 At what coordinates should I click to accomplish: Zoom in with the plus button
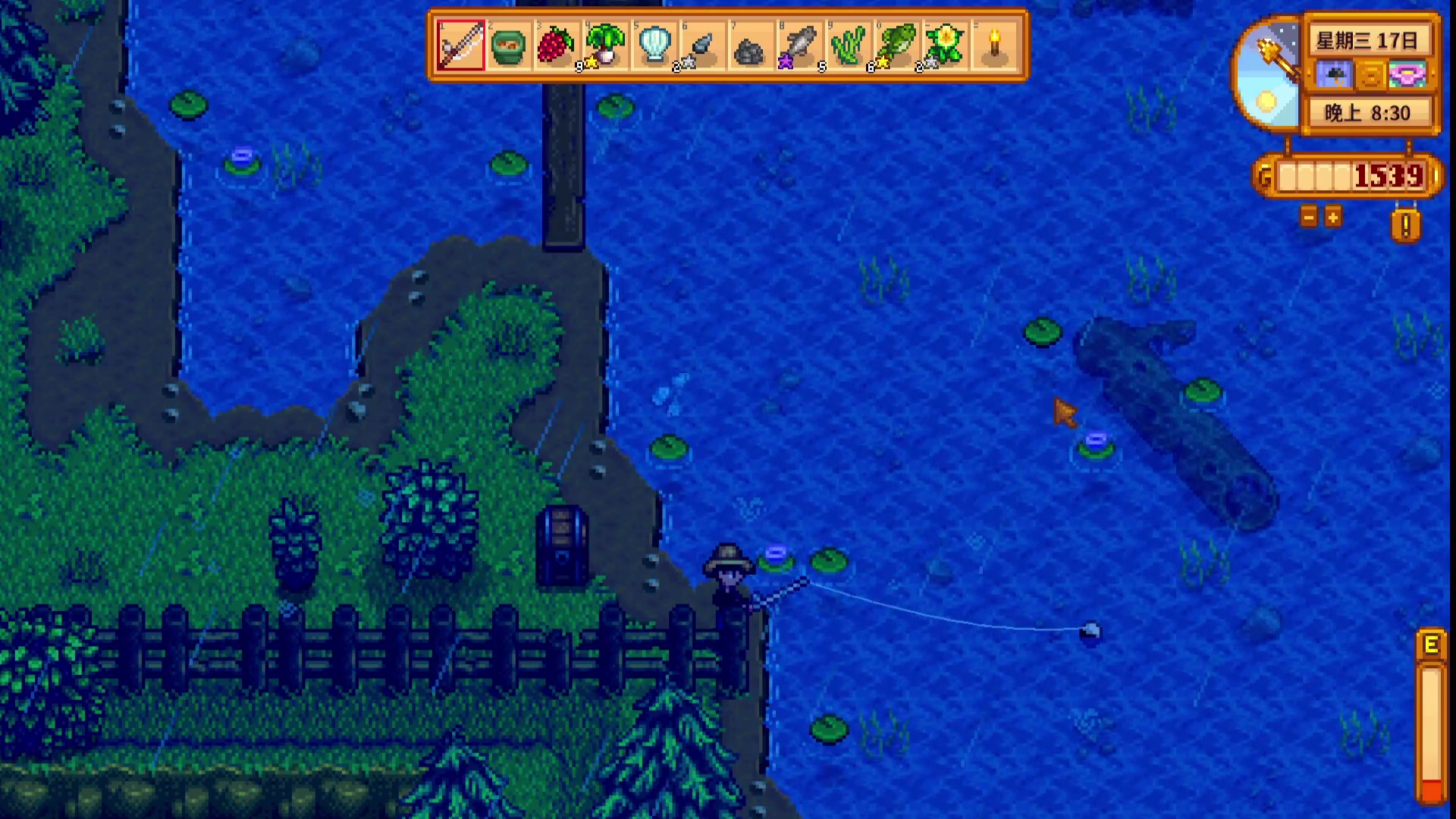click(x=1333, y=218)
